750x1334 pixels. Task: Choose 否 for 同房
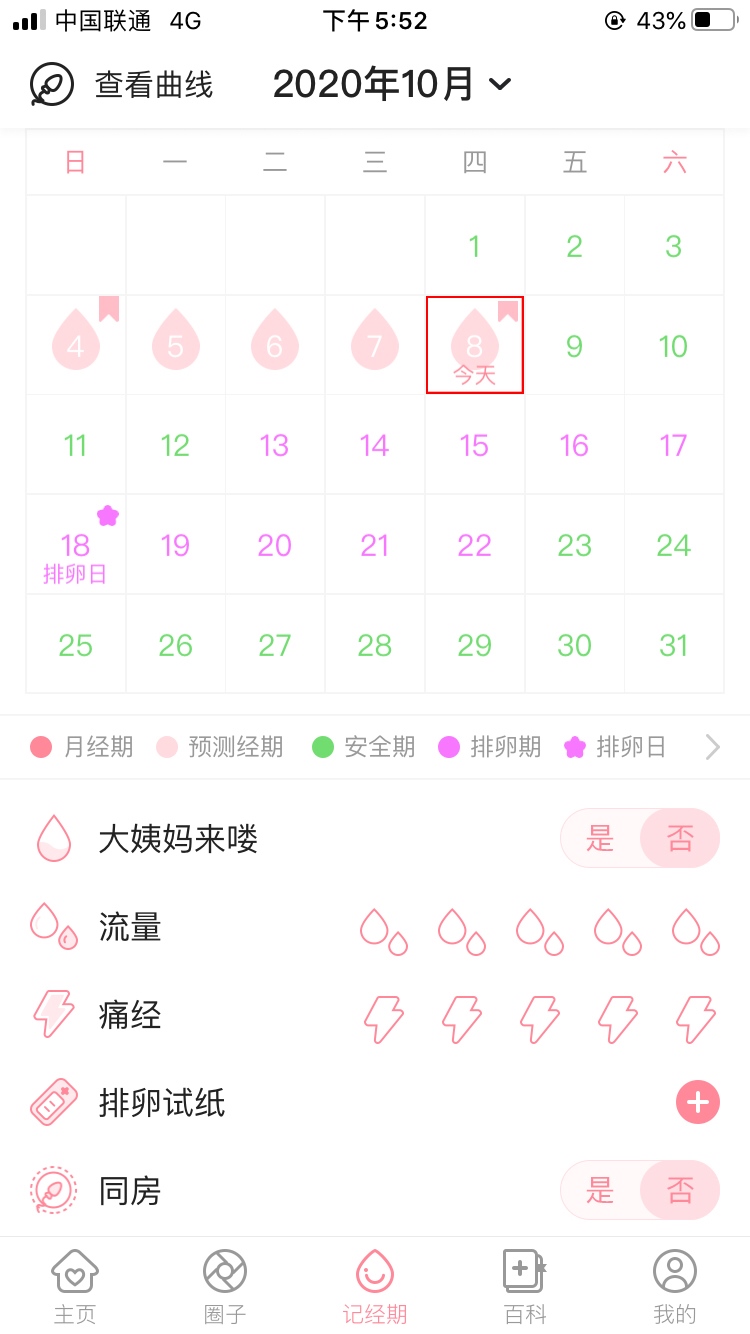click(x=680, y=1190)
